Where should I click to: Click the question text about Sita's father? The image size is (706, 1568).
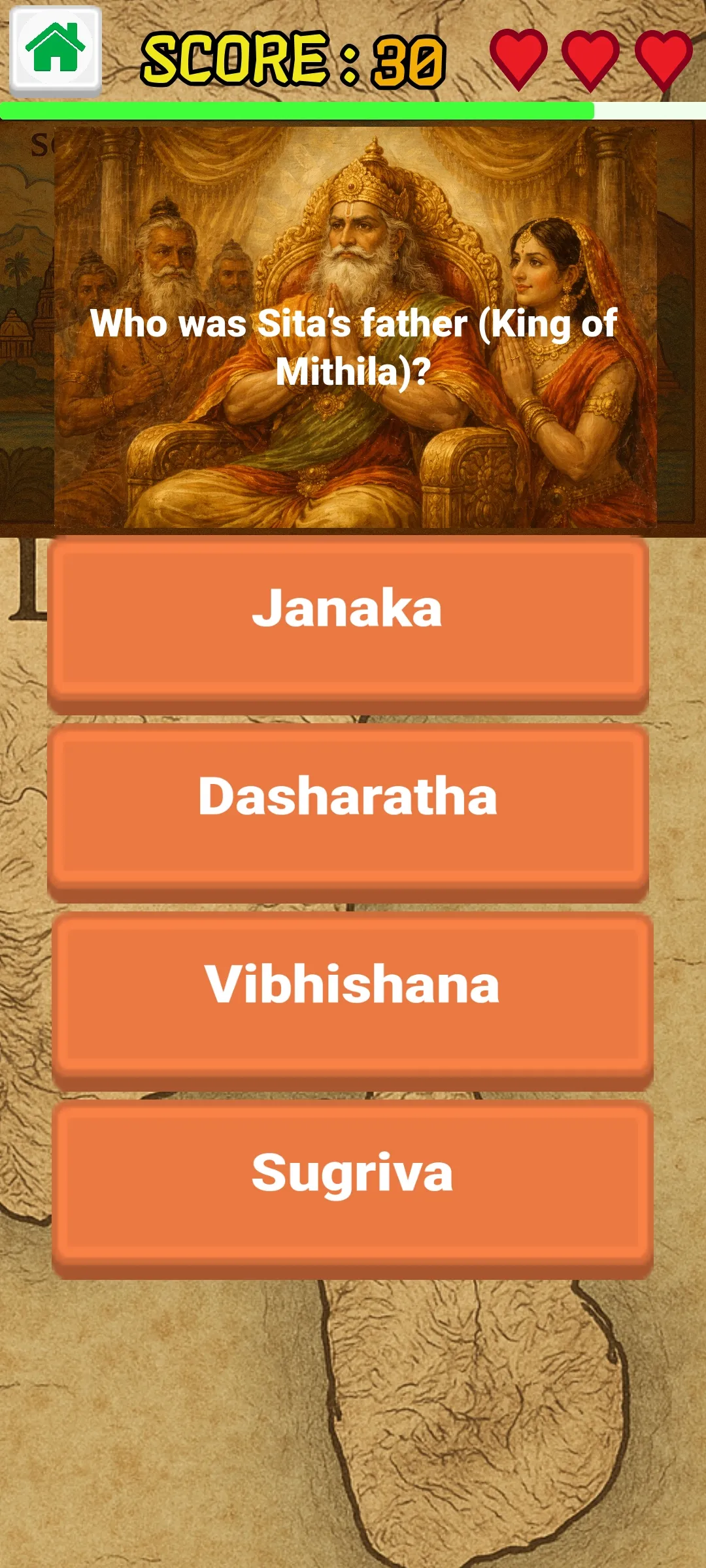[353, 346]
